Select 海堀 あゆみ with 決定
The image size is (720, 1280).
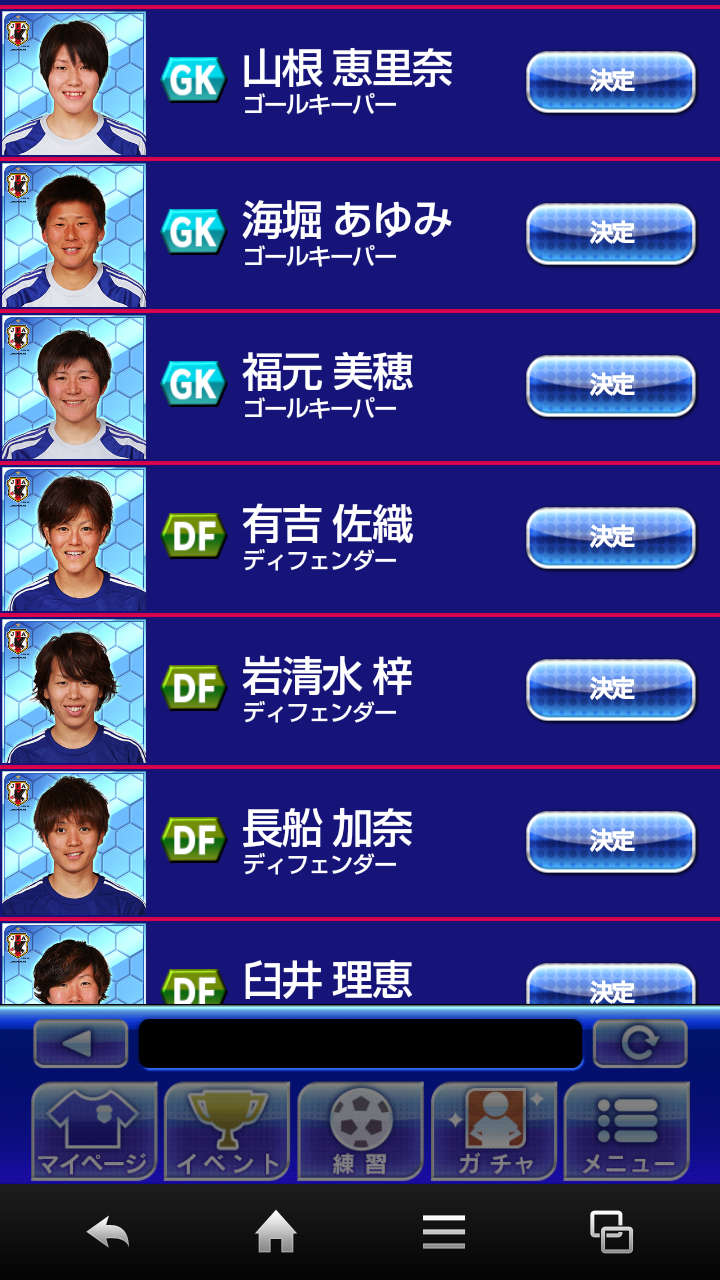click(x=611, y=234)
